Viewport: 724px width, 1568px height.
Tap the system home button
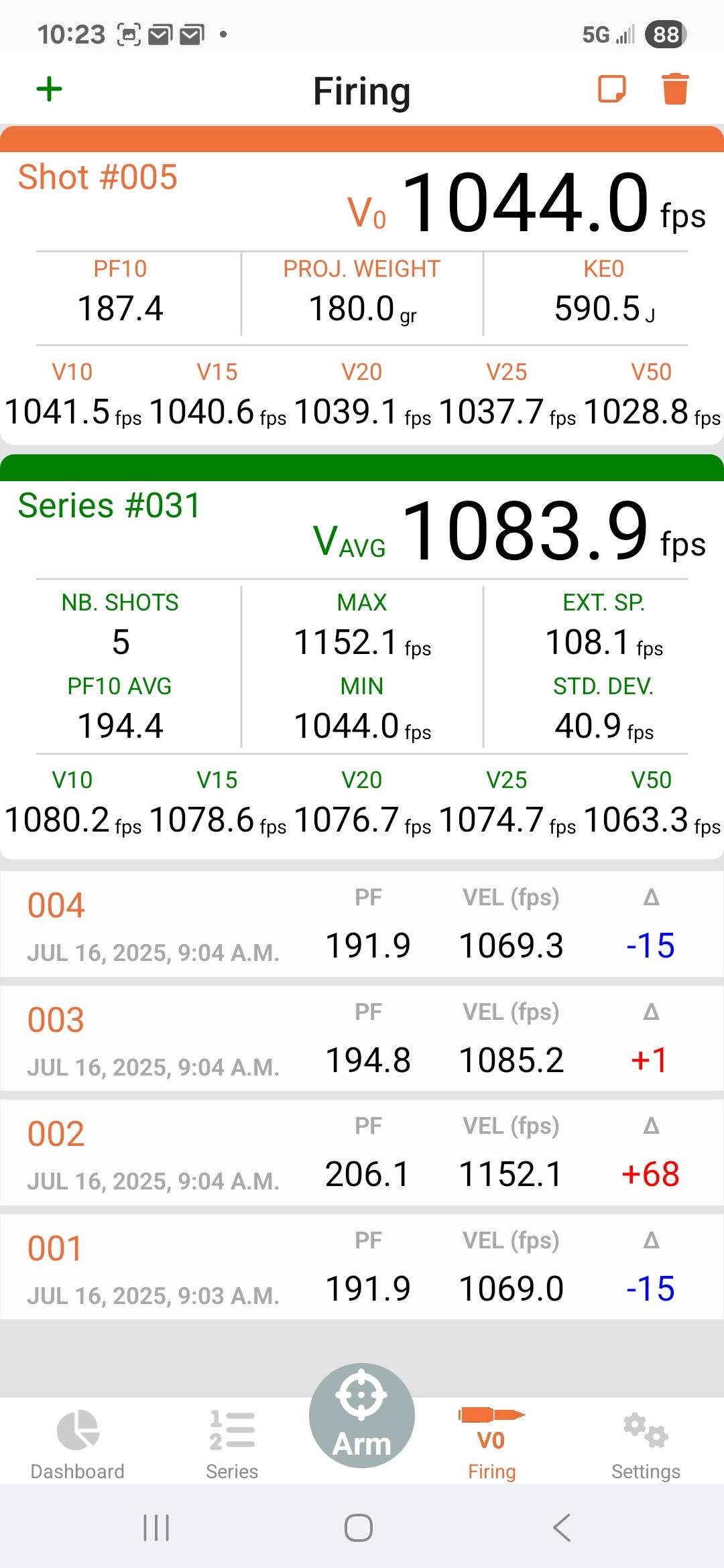[359, 1528]
